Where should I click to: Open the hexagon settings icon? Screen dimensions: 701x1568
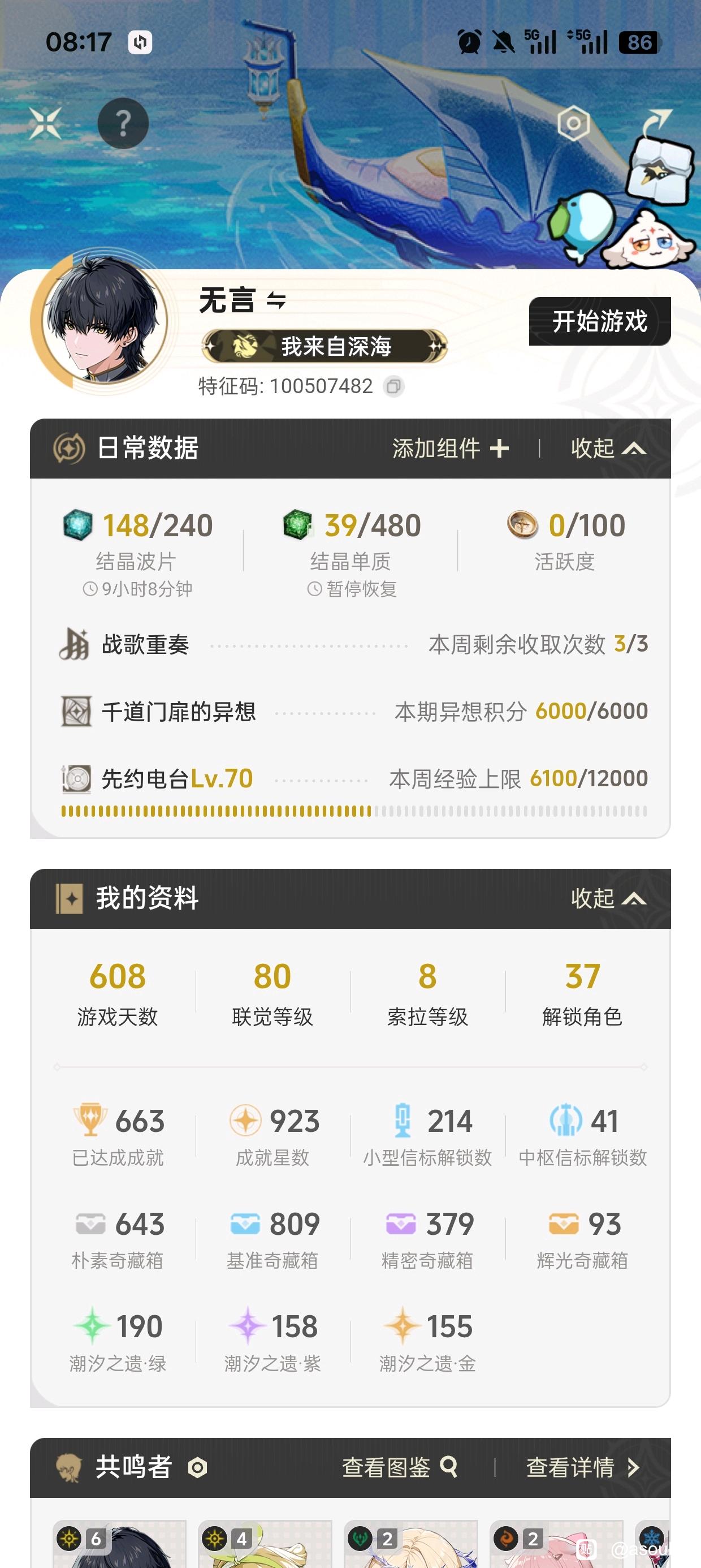[x=573, y=123]
